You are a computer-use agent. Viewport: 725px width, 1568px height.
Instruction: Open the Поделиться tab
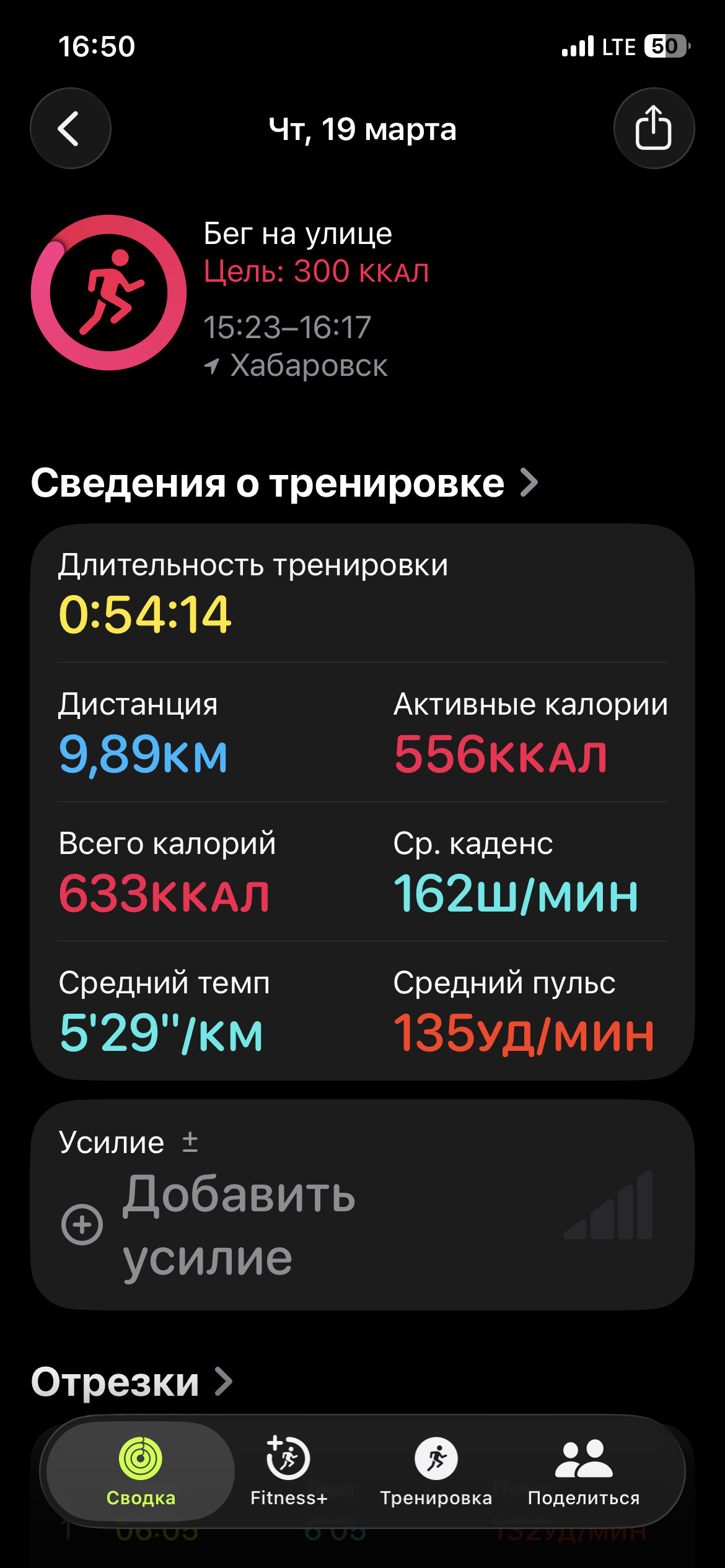(x=584, y=1471)
